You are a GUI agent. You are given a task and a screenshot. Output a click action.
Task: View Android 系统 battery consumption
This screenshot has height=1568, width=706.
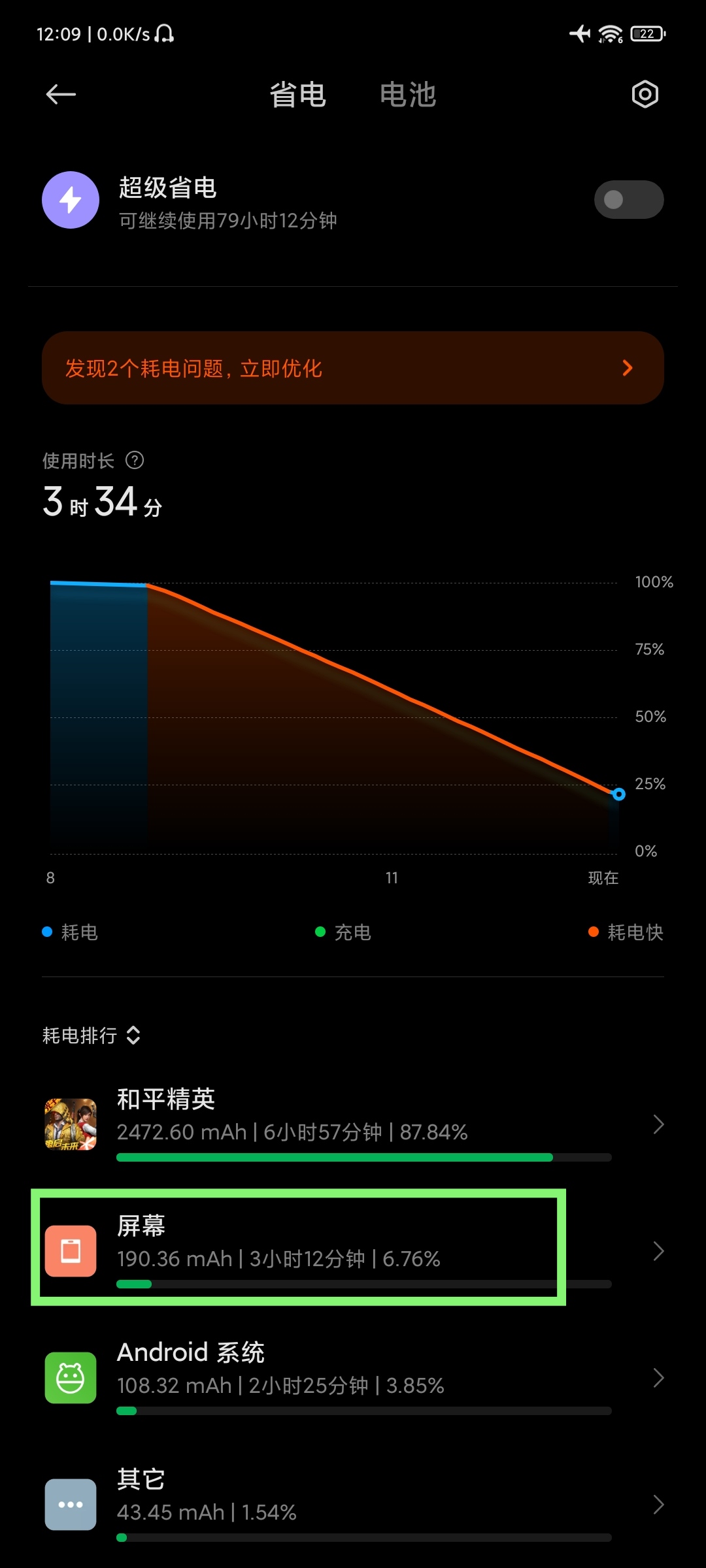[x=353, y=1378]
